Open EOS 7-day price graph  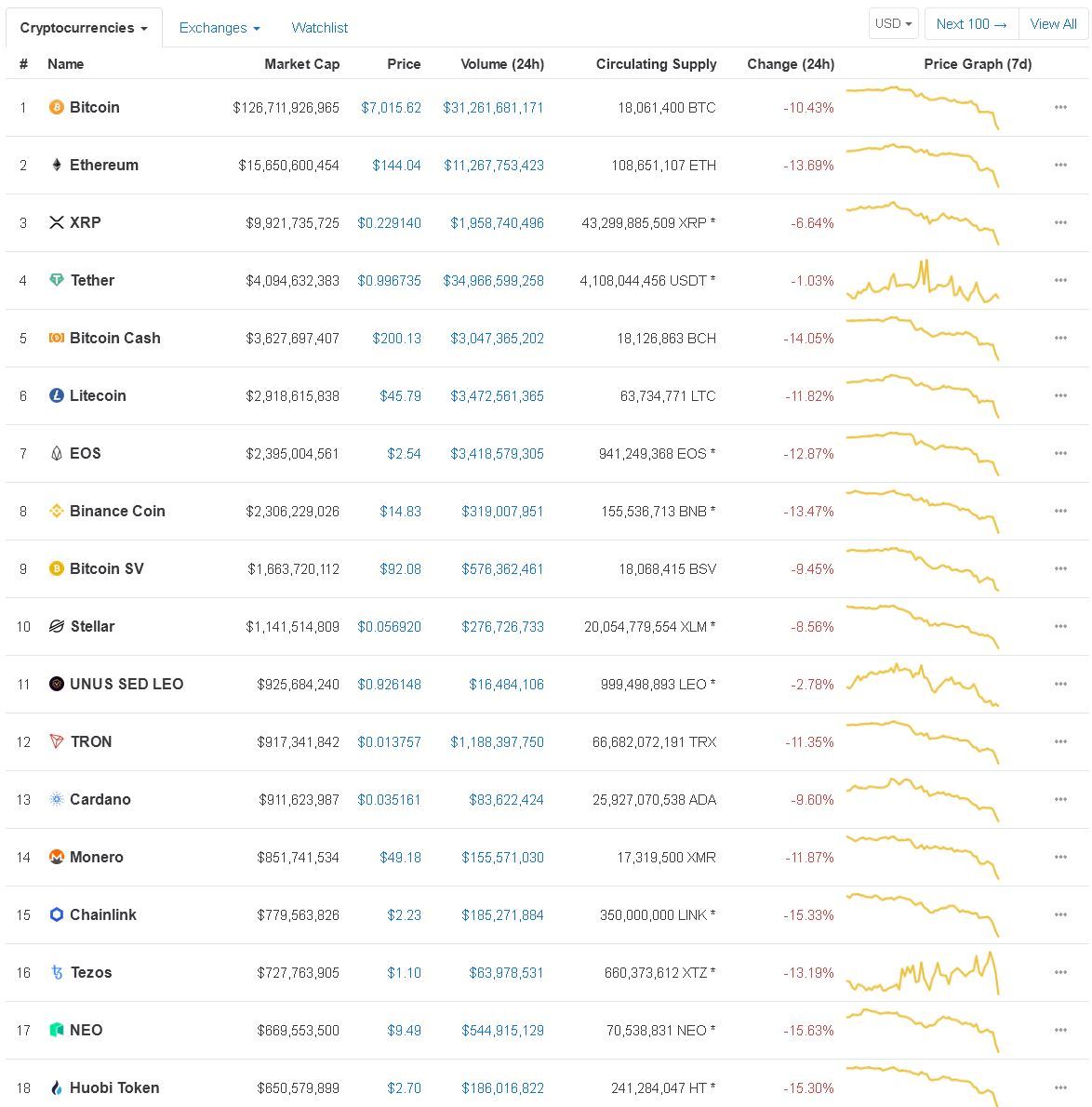[x=922, y=452]
